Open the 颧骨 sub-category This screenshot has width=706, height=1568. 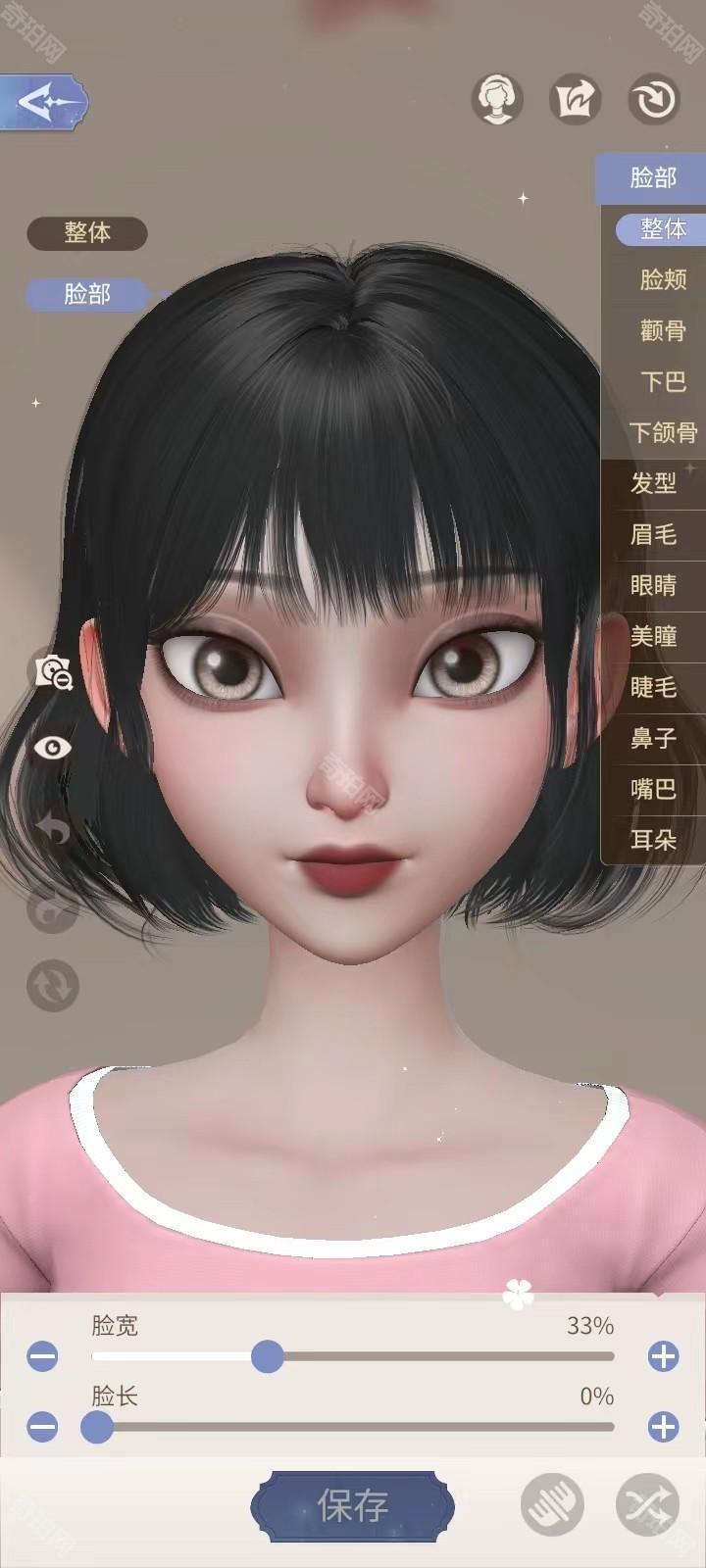(663, 331)
